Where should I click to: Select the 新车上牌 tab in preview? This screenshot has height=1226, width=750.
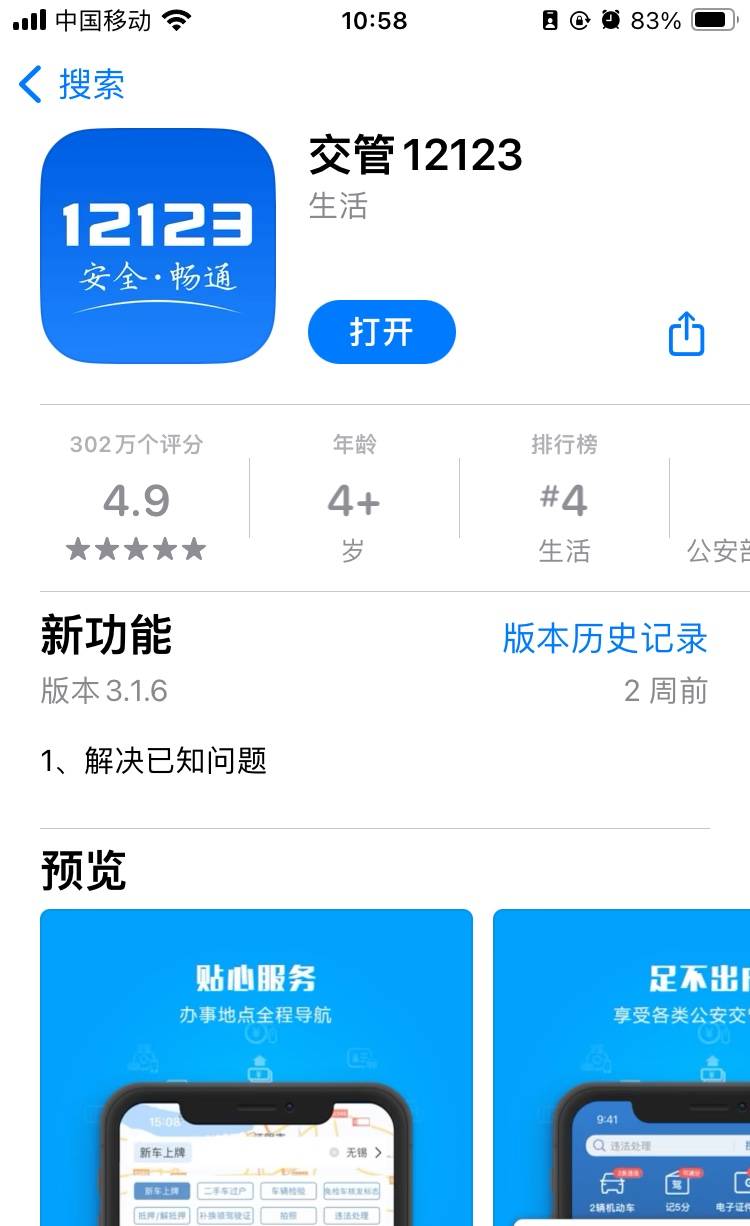tap(163, 1192)
